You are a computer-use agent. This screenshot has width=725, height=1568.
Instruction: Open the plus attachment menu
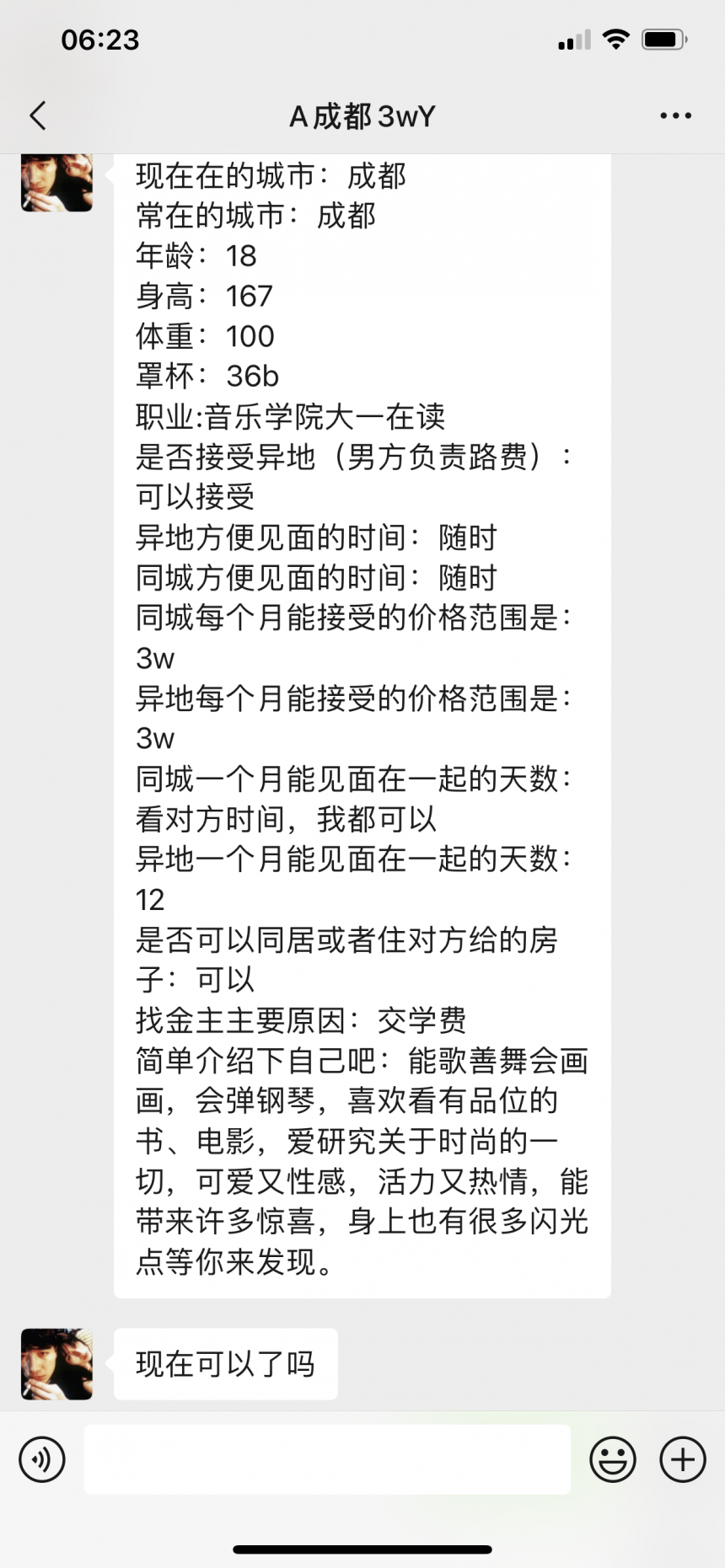(682, 1458)
